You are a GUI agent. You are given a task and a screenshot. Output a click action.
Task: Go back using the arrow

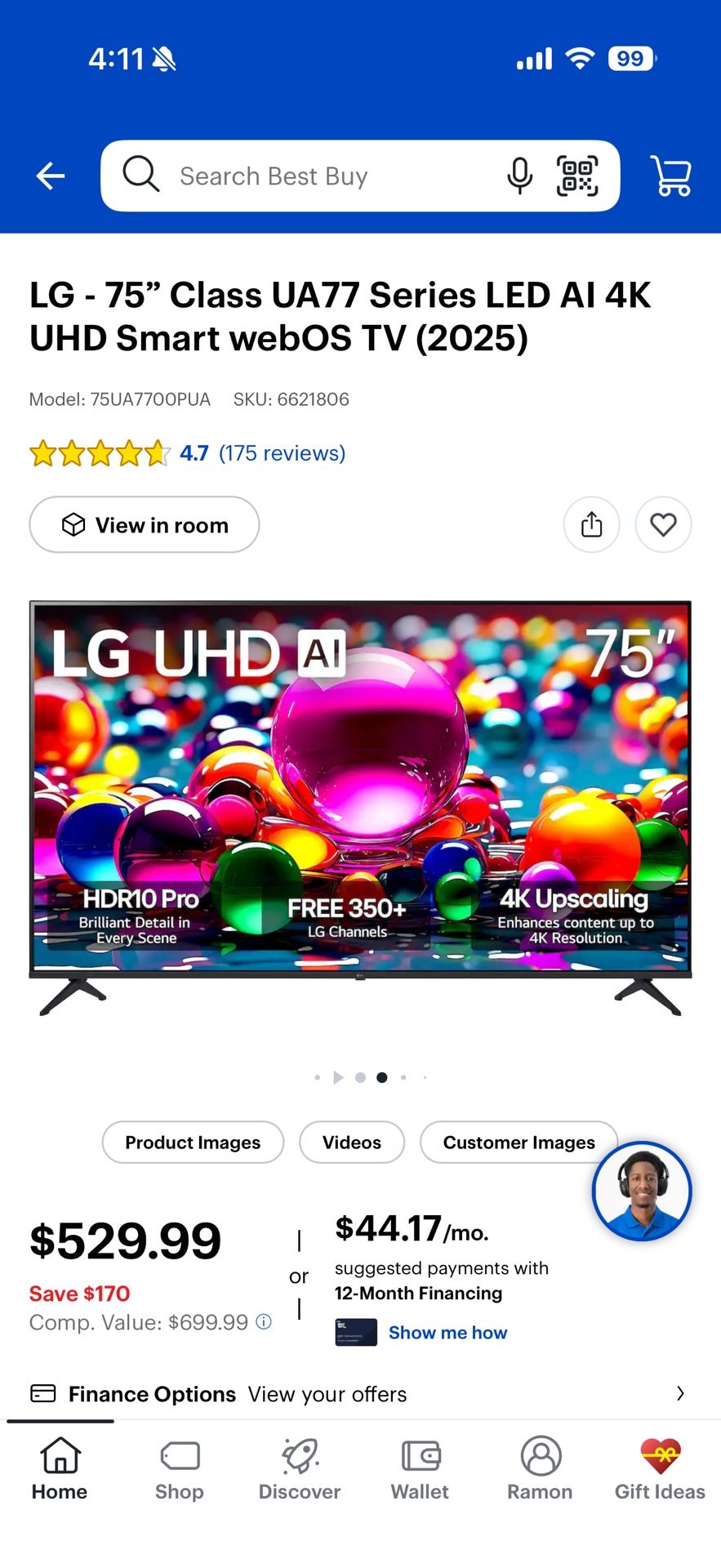[51, 176]
